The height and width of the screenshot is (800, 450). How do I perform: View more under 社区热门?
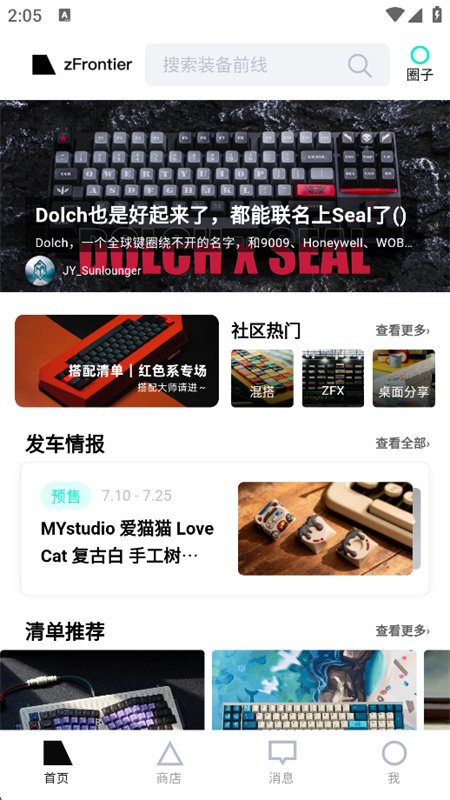(x=403, y=331)
